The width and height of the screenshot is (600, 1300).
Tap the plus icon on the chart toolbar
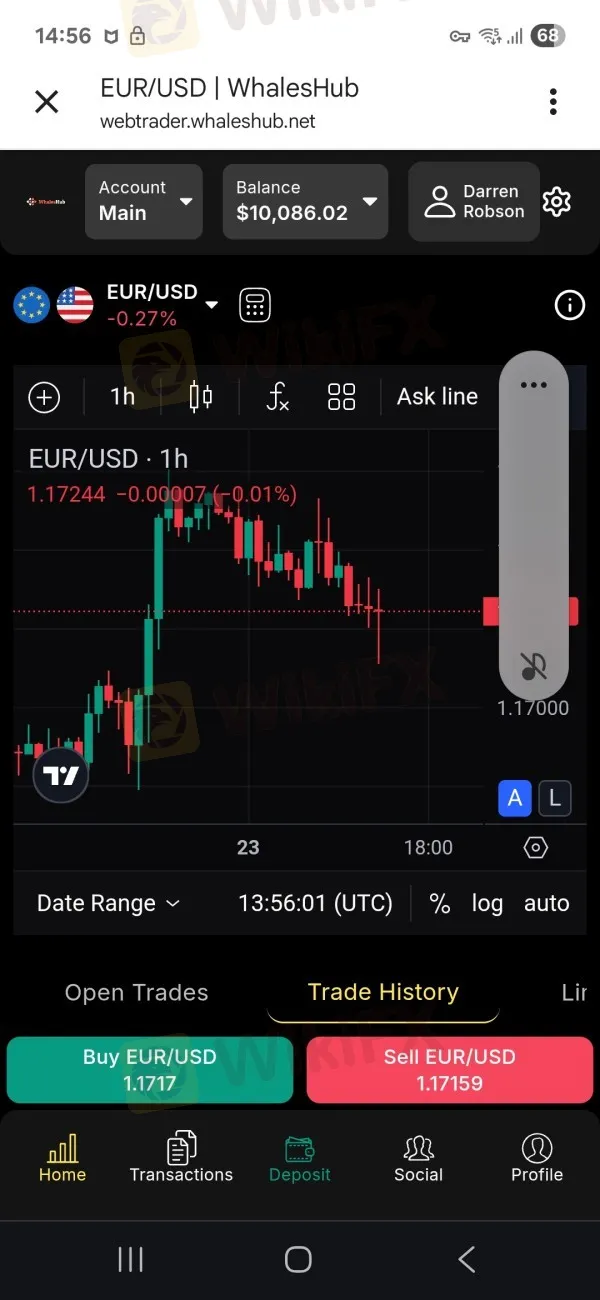pos(44,397)
